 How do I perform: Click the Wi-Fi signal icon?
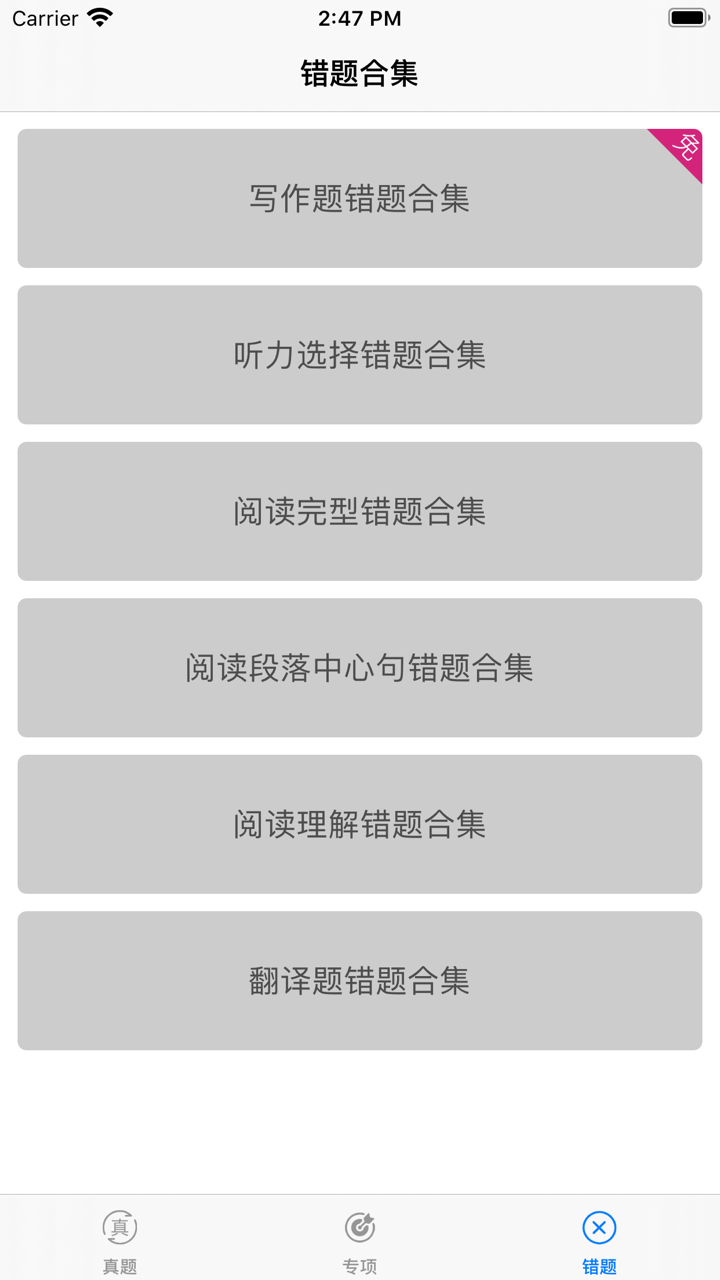coord(97,16)
